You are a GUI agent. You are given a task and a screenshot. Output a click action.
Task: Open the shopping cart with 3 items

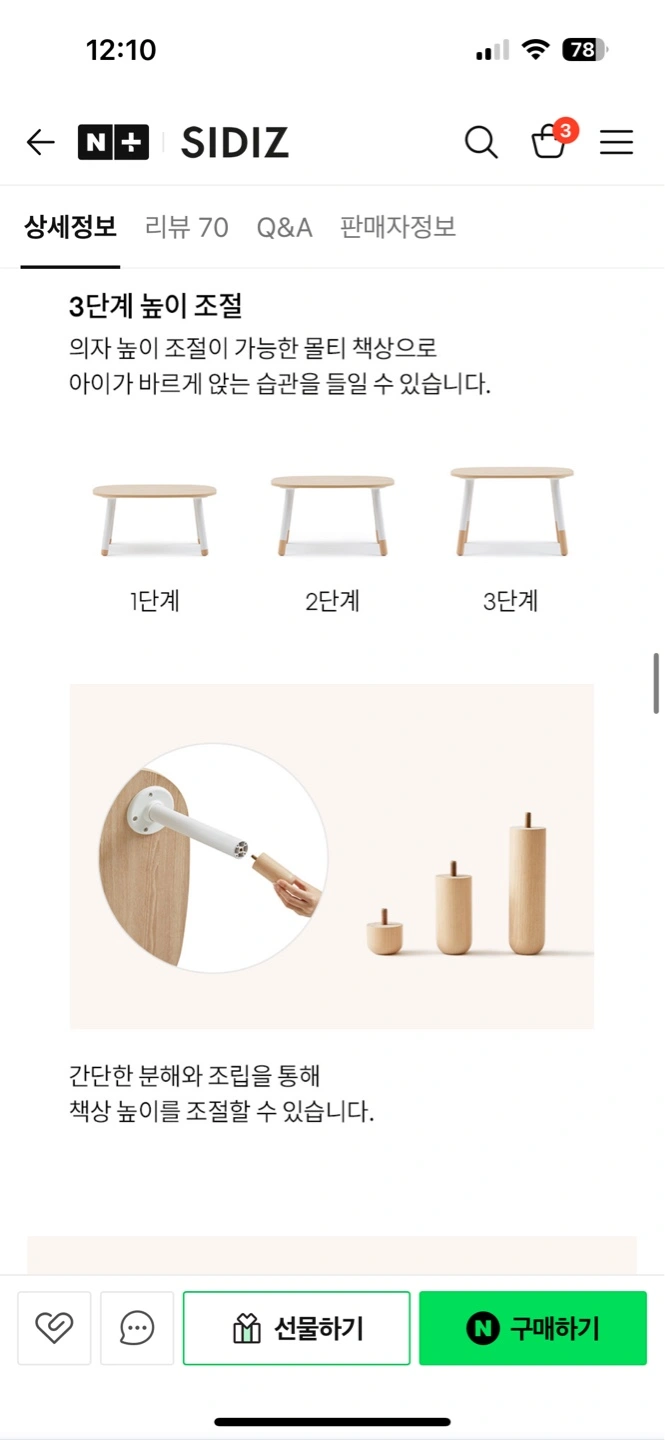(551, 140)
